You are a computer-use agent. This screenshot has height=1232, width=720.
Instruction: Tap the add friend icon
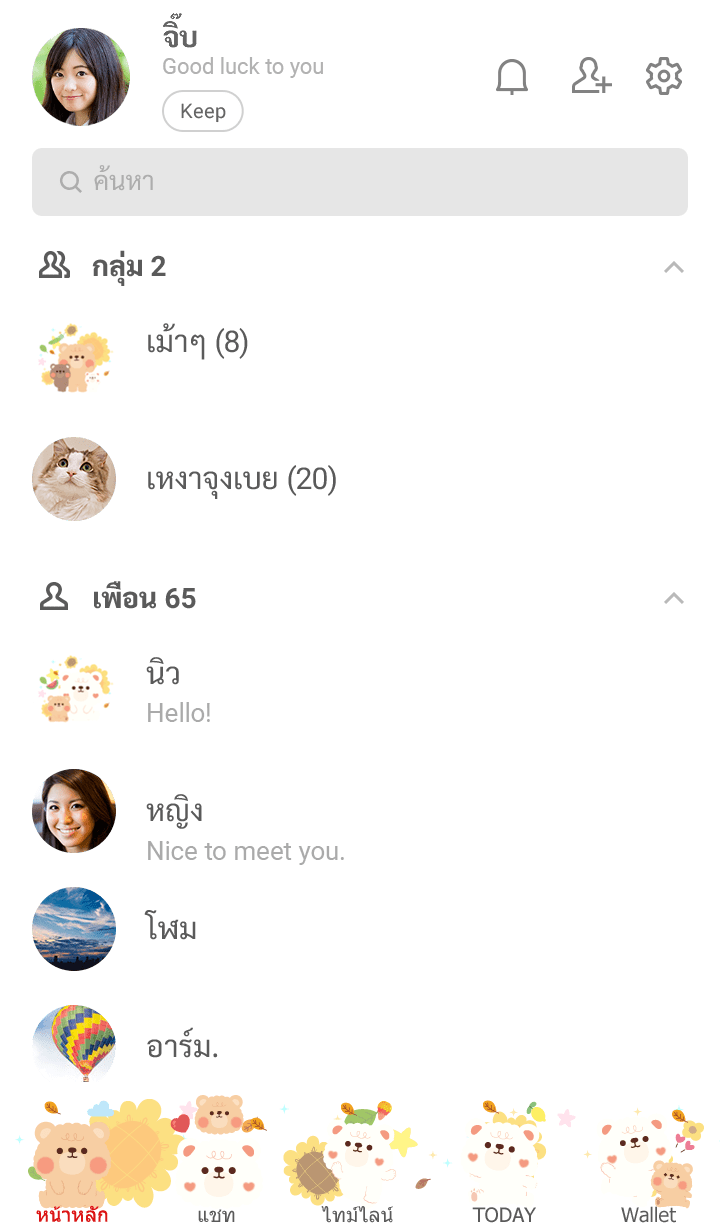(590, 77)
